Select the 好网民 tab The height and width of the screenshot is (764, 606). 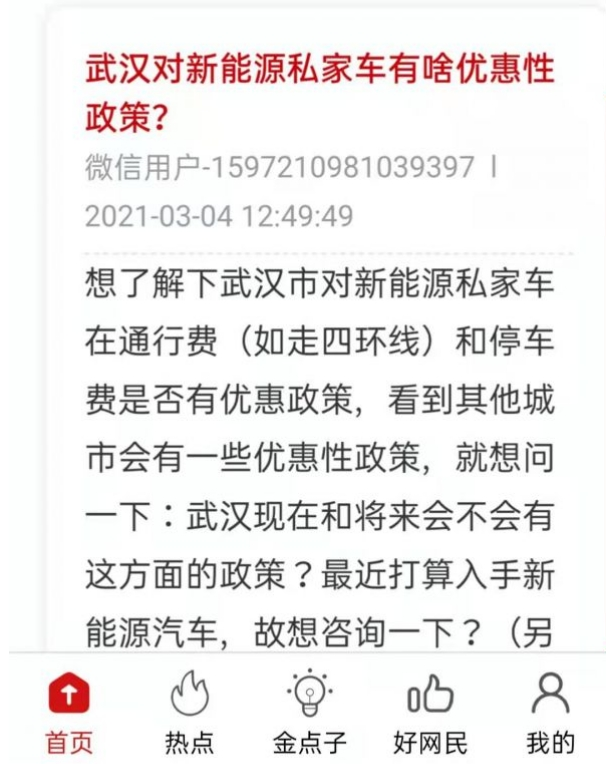click(430, 711)
